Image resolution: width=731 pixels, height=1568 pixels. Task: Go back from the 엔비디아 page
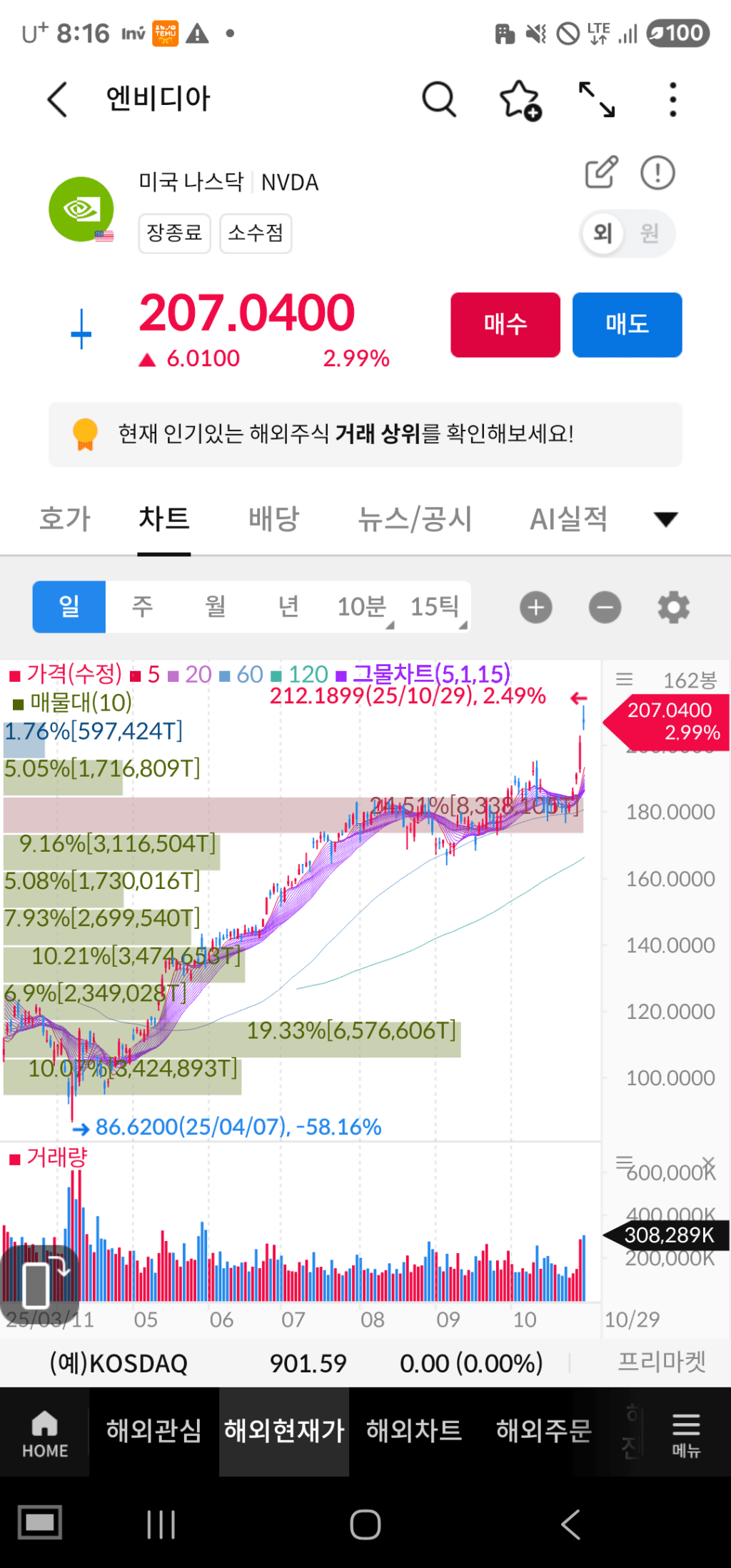pos(57,99)
